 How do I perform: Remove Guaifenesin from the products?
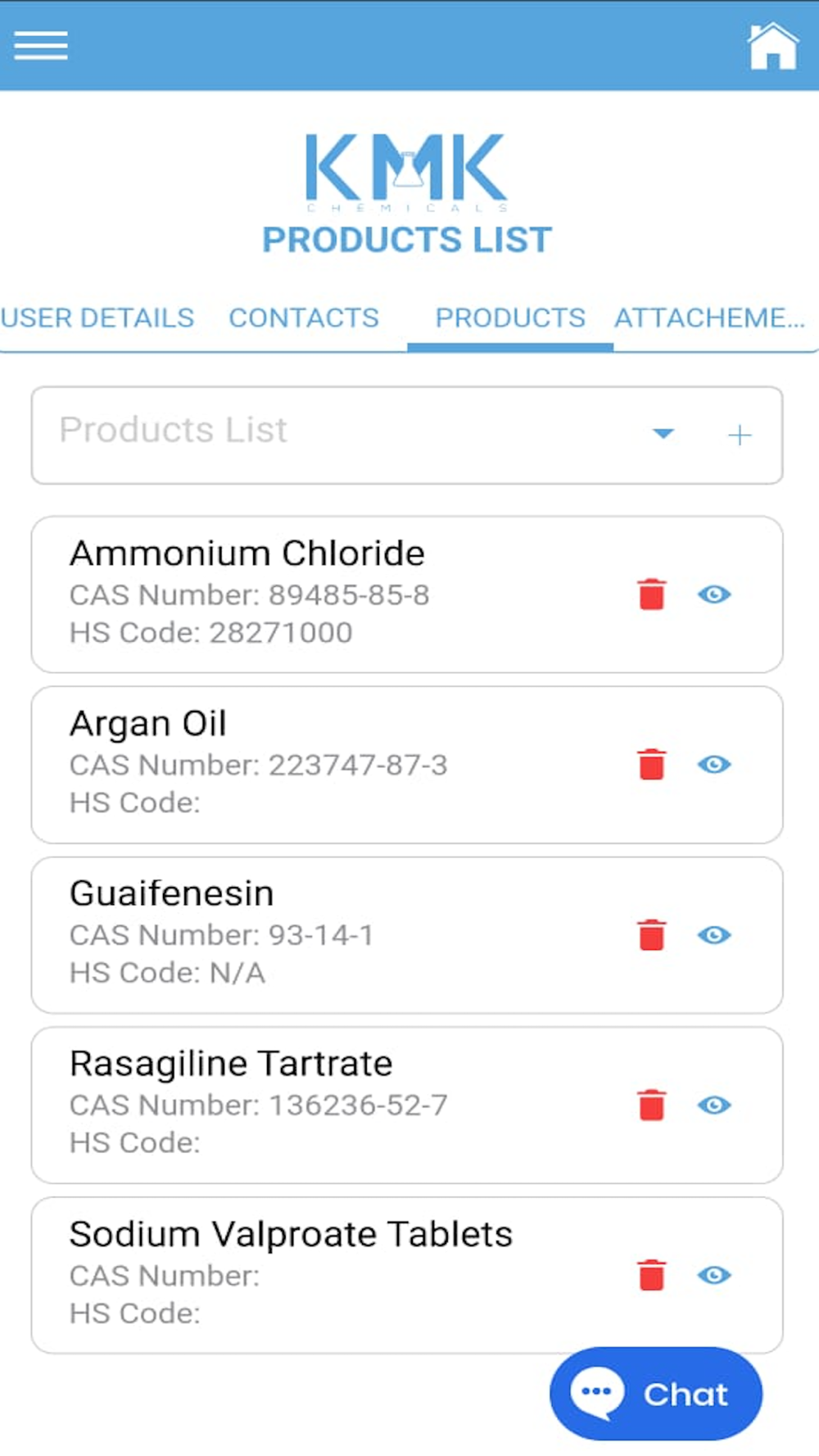(x=652, y=935)
